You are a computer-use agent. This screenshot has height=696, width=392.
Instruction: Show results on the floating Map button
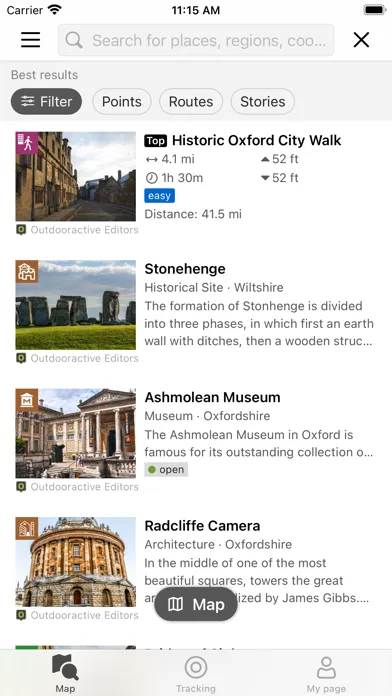click(x=196, y=604)
